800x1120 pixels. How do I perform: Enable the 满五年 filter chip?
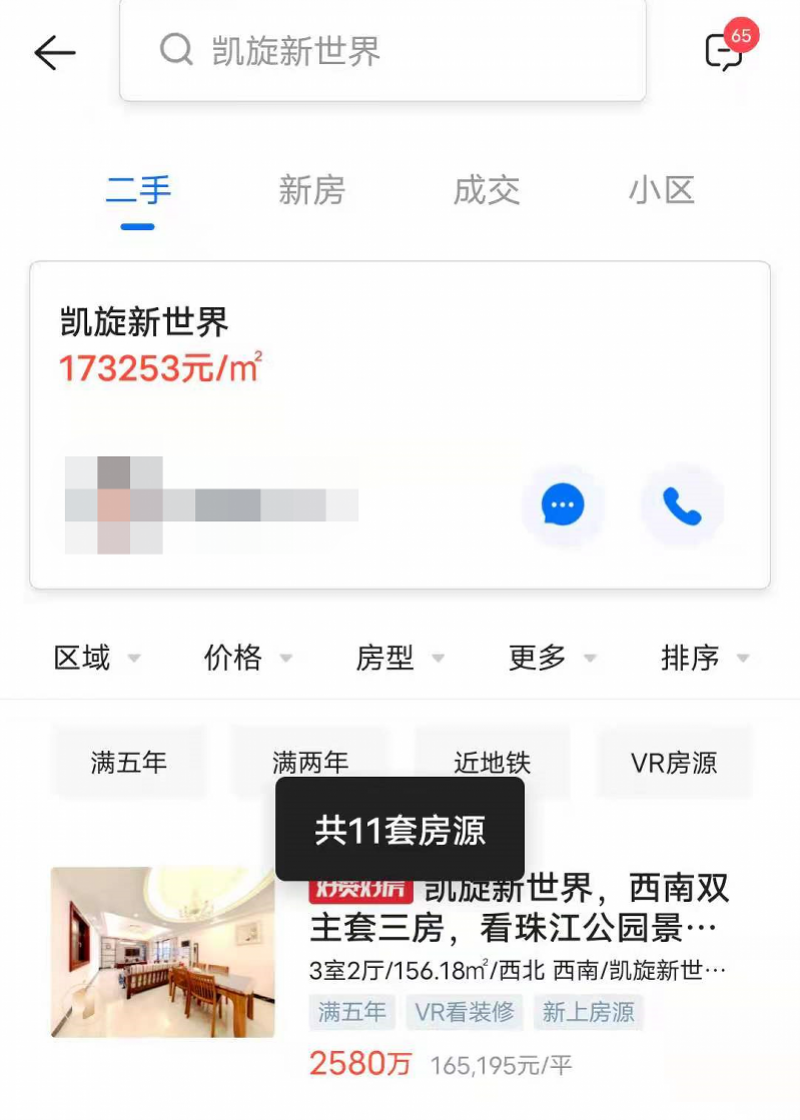coord(128,762)
